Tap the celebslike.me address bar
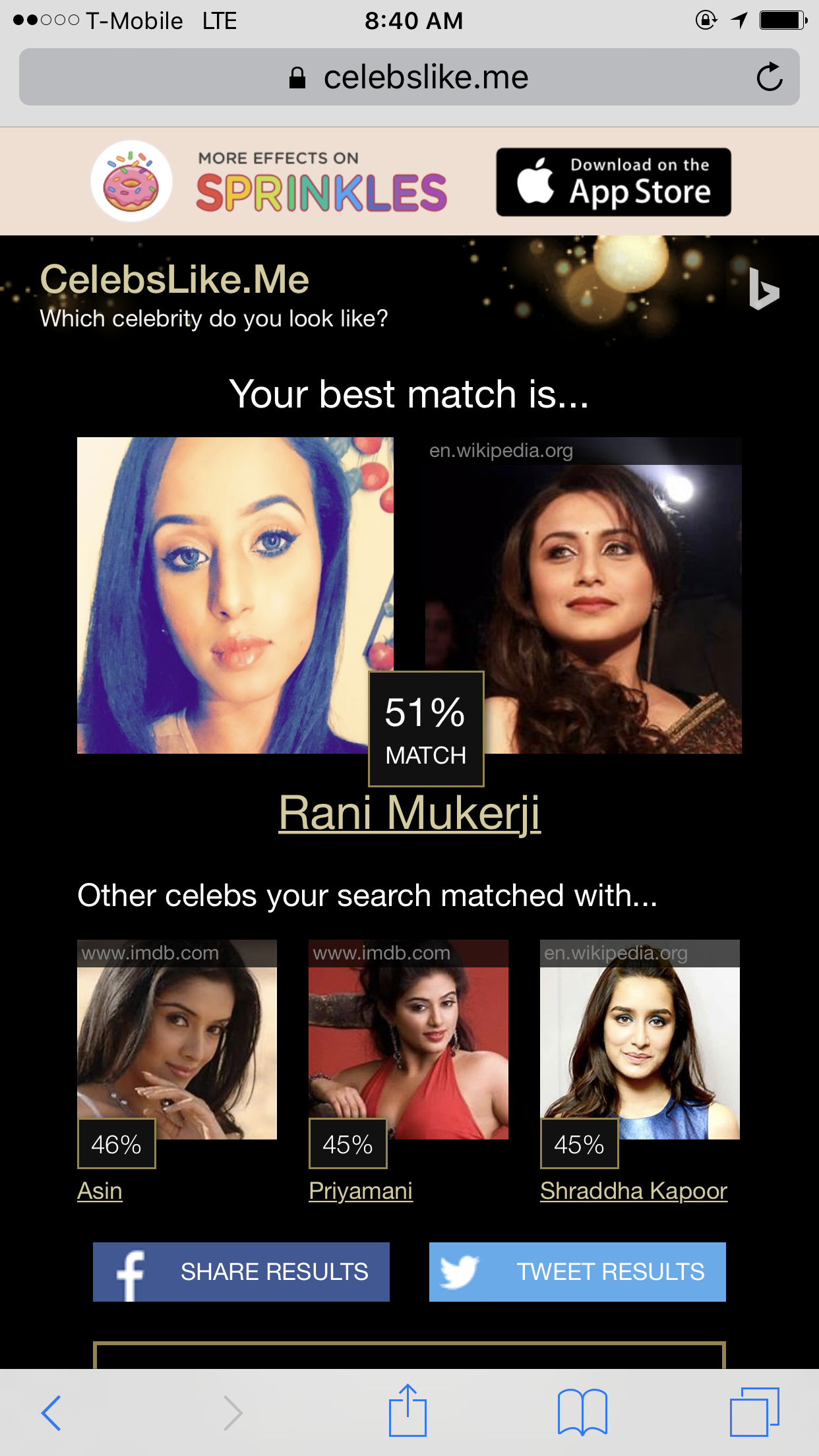 click(409, 77)
